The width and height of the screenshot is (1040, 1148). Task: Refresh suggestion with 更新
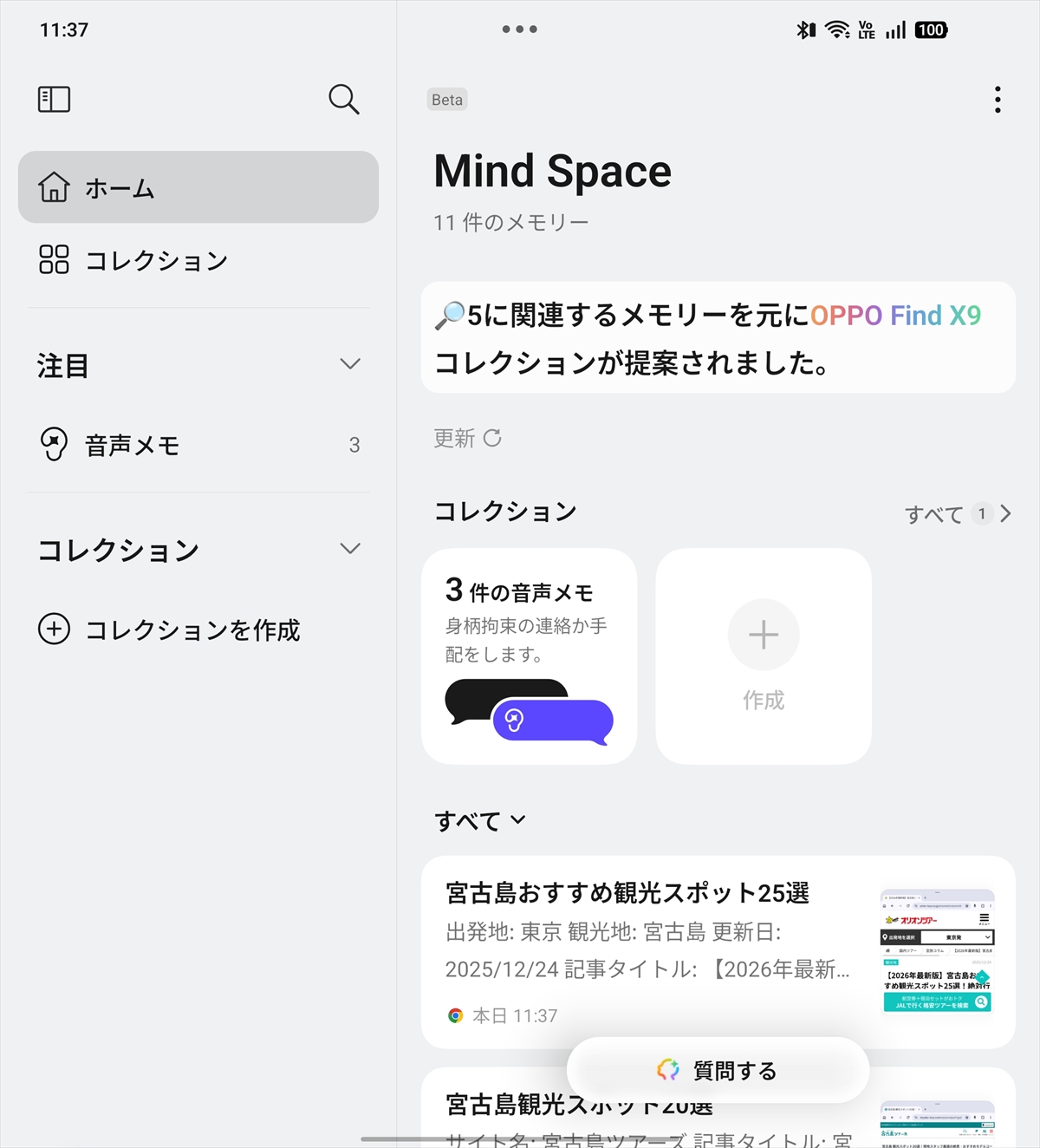point(468,439)
